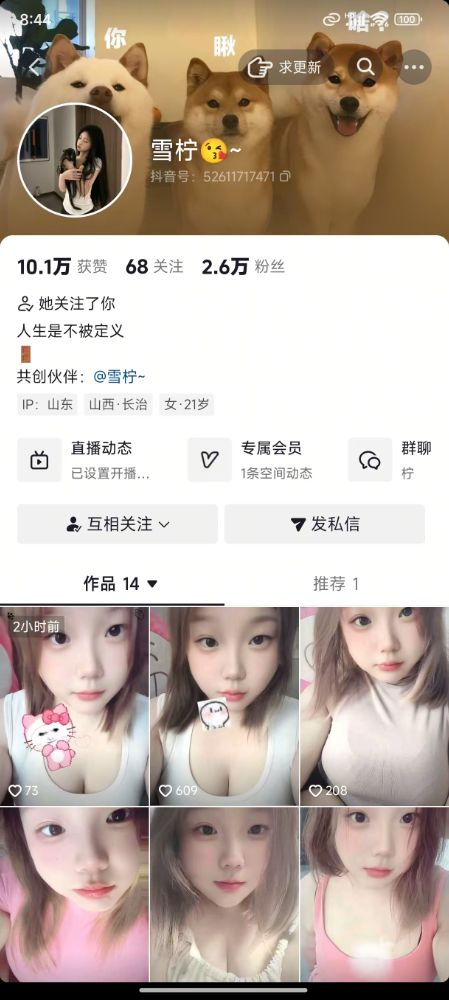Screen dimensions: 449x1000
Task: Go back using the top-left arrow
Action: click(35, 67)
